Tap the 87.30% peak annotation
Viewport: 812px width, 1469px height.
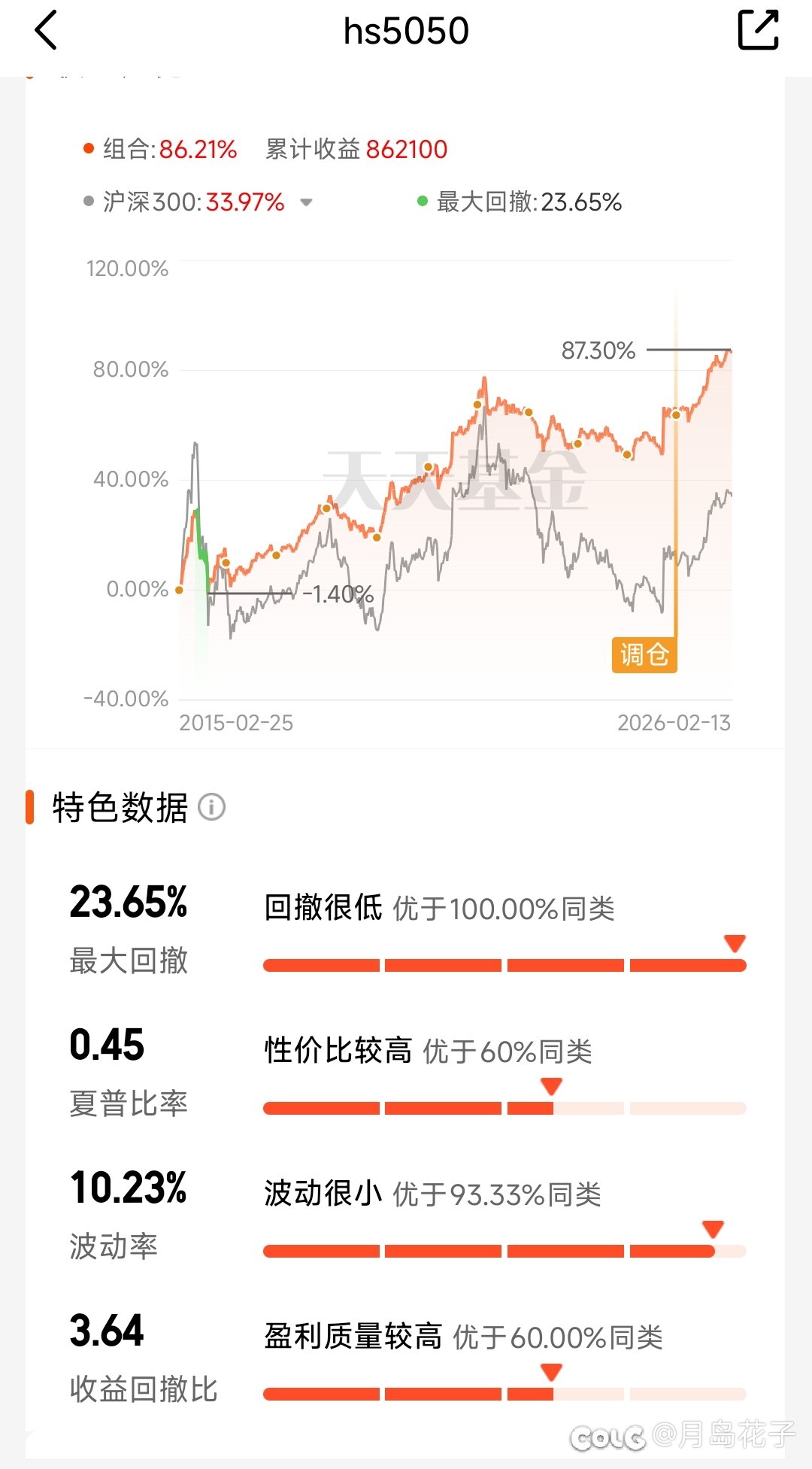tap(598, 350)
